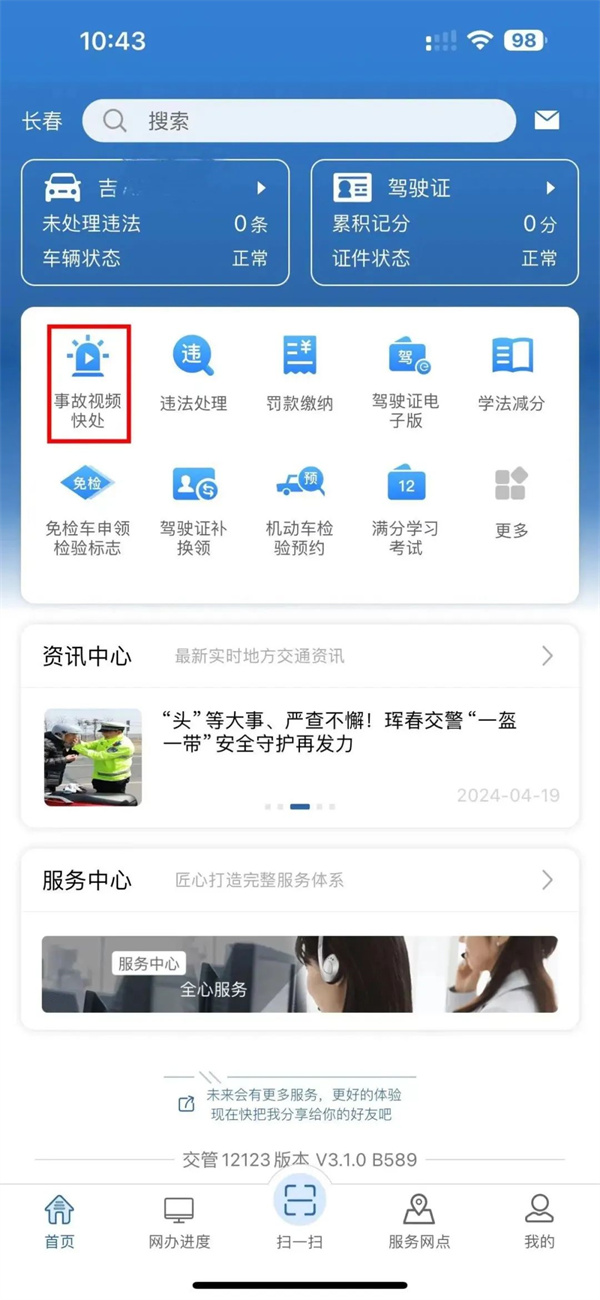Open 机动车检验预约
The width and height of the screenshot is (600, 1300).
300,510
